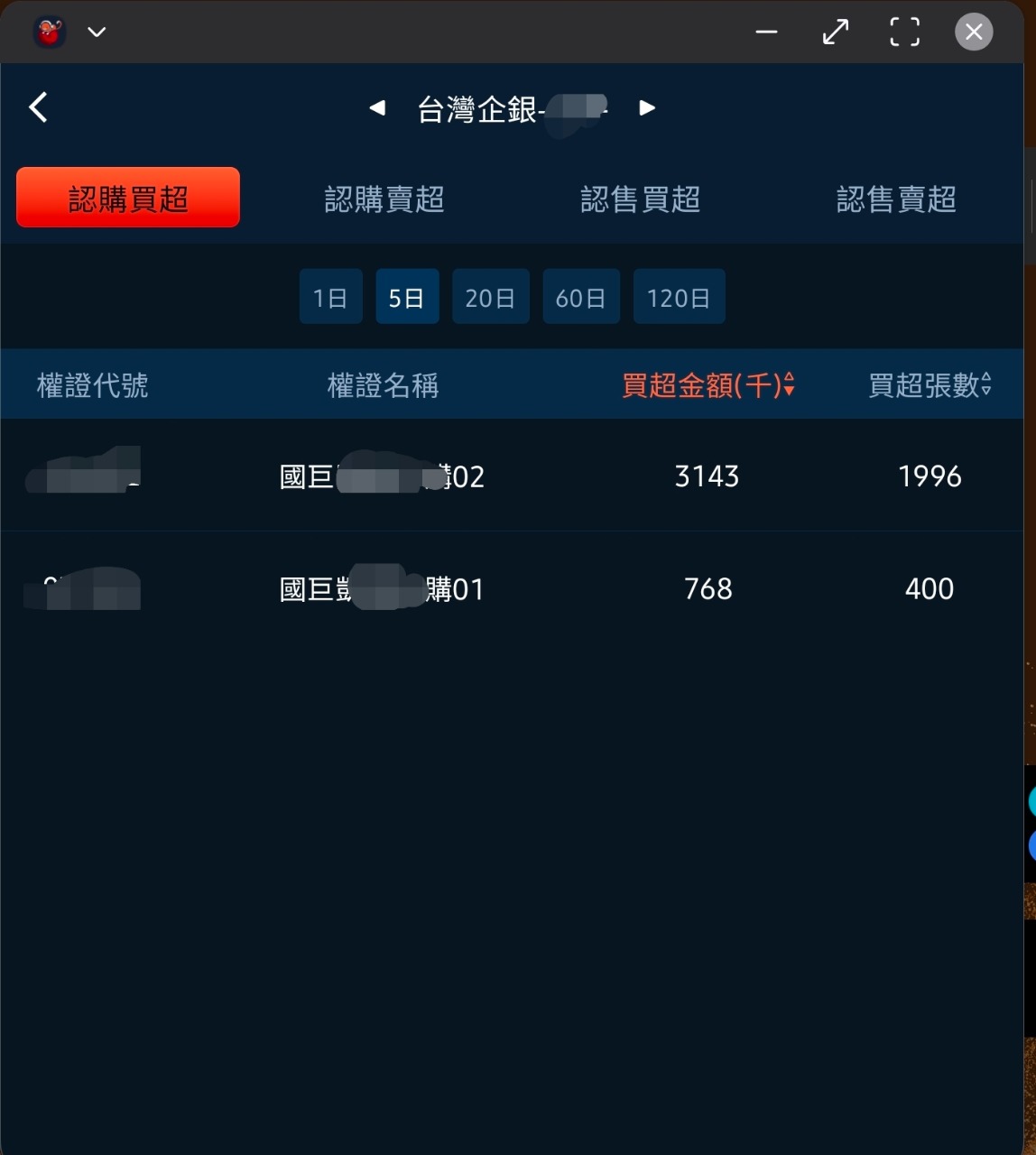Choose the 60日 period
Viewport: 1036px width, 1155px height.
[581, 297]
